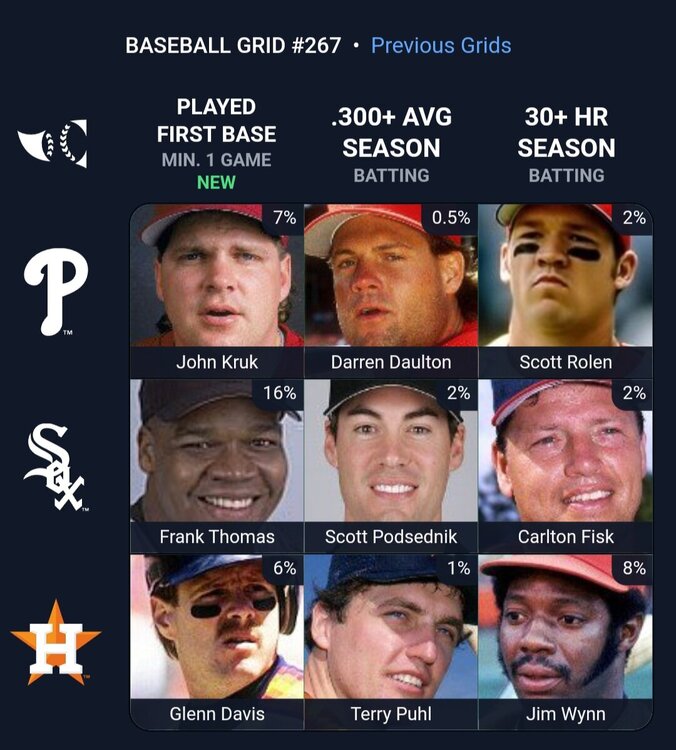Tap the Jim Wynn cell
This screenshot has width=676, height=750.
click(x=565, y=642)
